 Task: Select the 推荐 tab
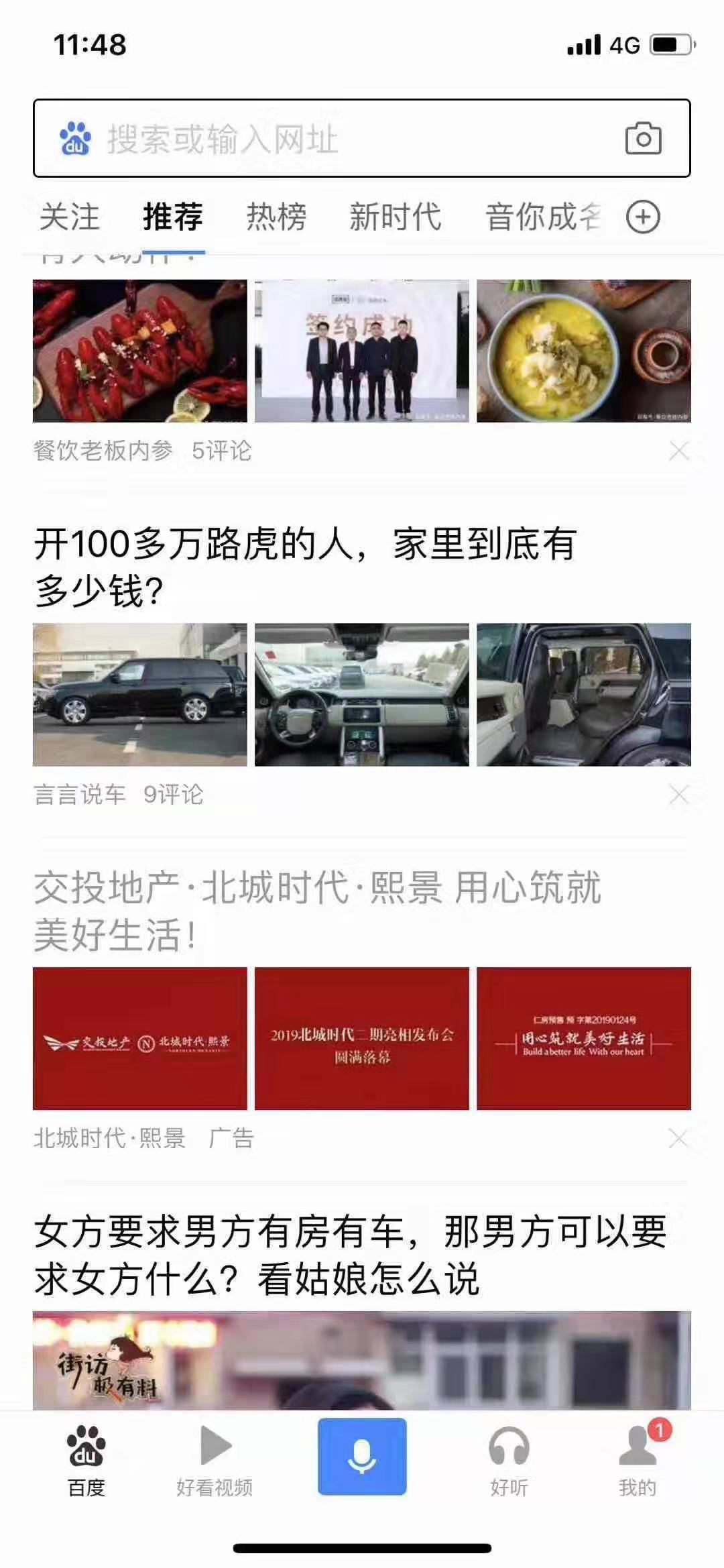pyautogui.click(x=173, y=217)
